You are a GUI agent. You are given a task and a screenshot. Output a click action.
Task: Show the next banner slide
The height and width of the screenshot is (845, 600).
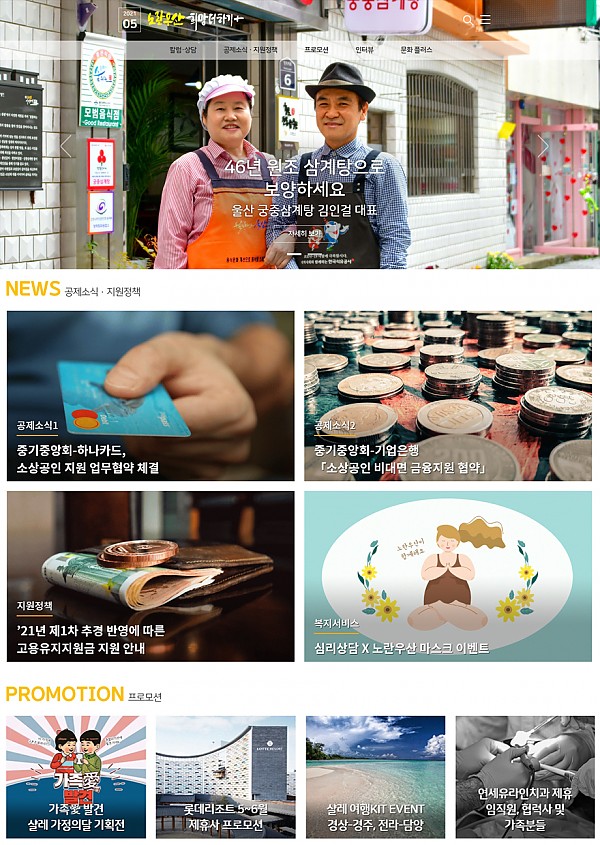pos(544,146)
